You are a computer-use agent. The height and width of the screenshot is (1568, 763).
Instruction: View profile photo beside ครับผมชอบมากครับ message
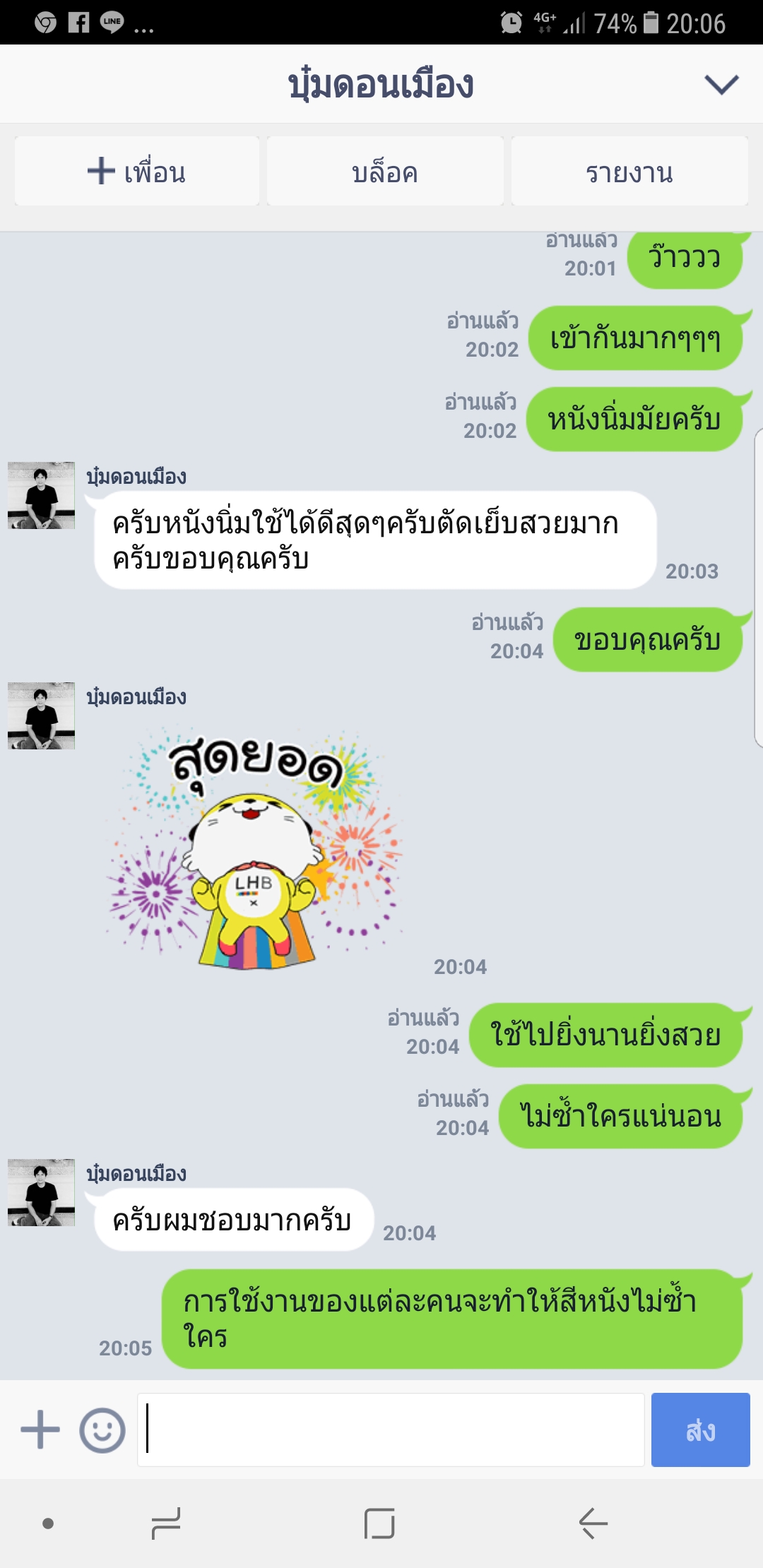pos(41,1192)
